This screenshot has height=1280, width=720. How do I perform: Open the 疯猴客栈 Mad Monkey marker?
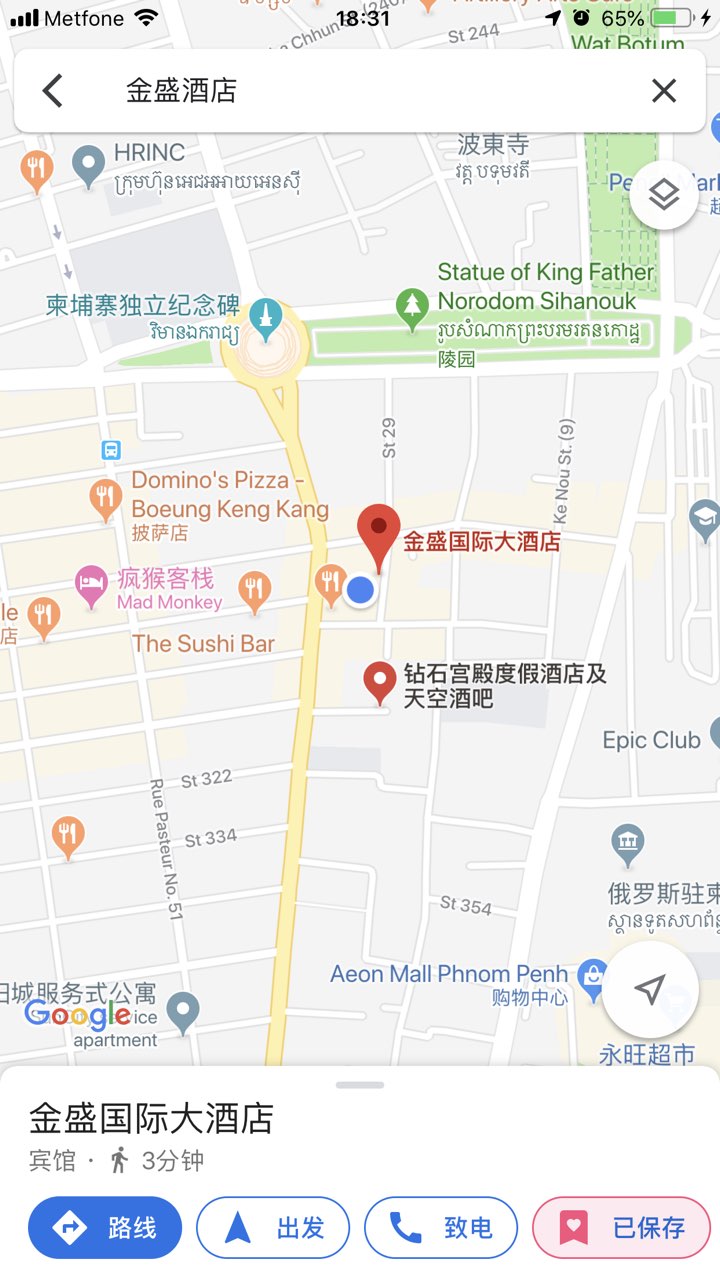[x=92, y=584]
